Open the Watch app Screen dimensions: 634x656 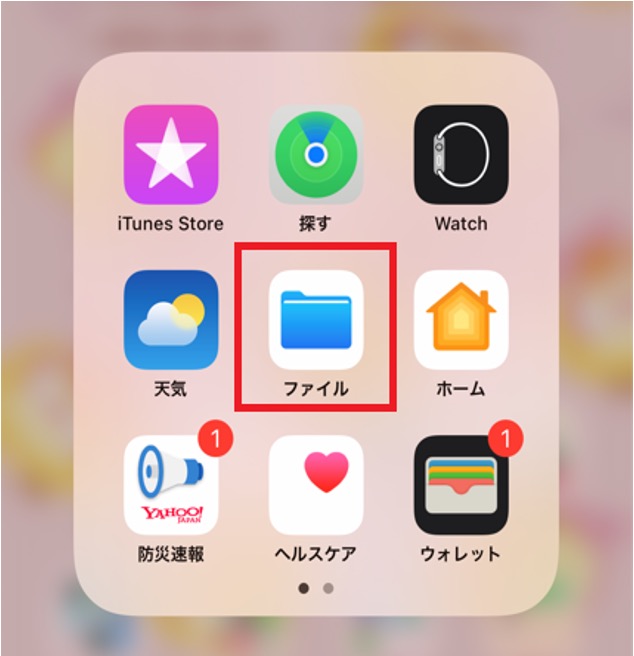461,155
